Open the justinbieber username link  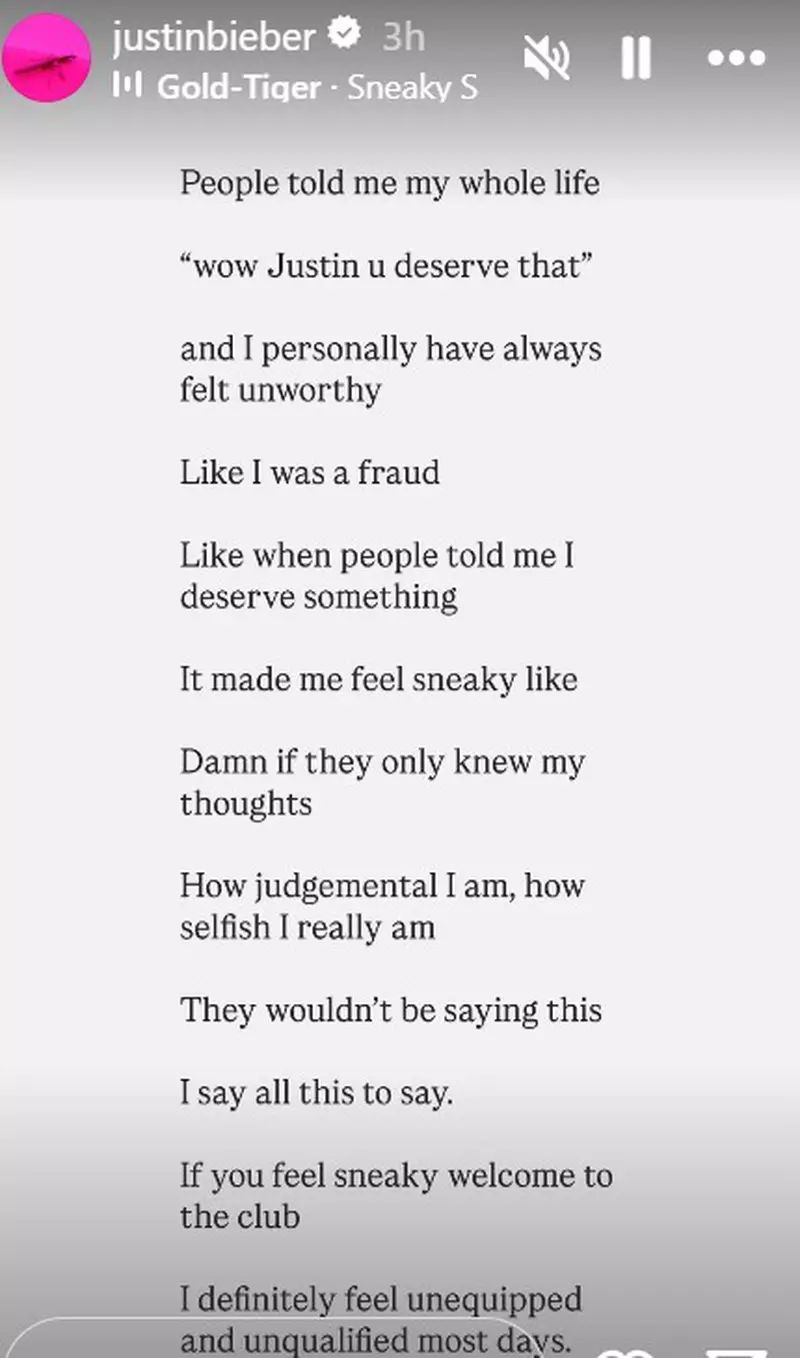pos(213,38)
